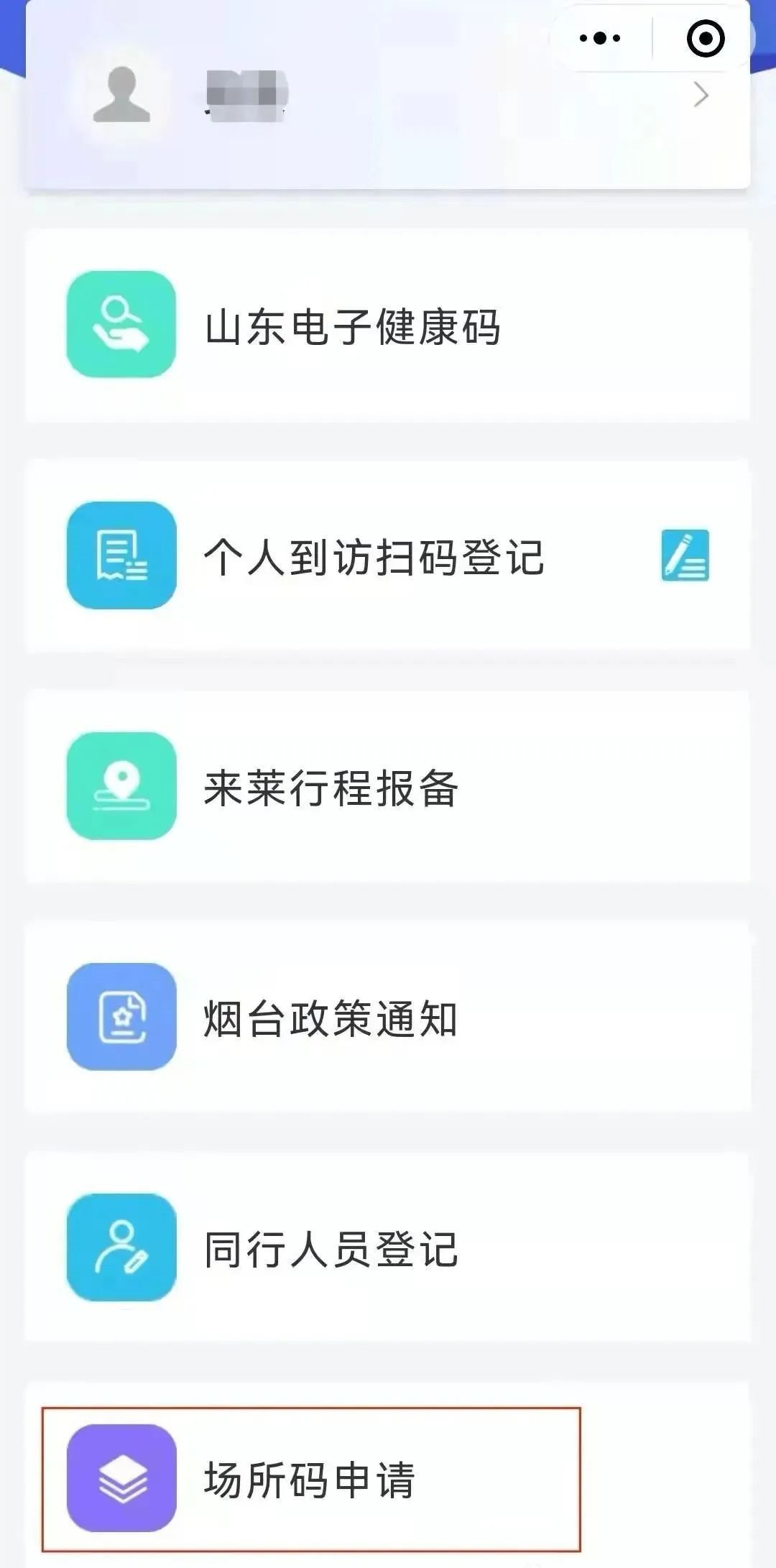The width and height of the screenshot is (776, 1568).
Task: Open 个人到访扫码登记
Action: [x=388, y=555]
